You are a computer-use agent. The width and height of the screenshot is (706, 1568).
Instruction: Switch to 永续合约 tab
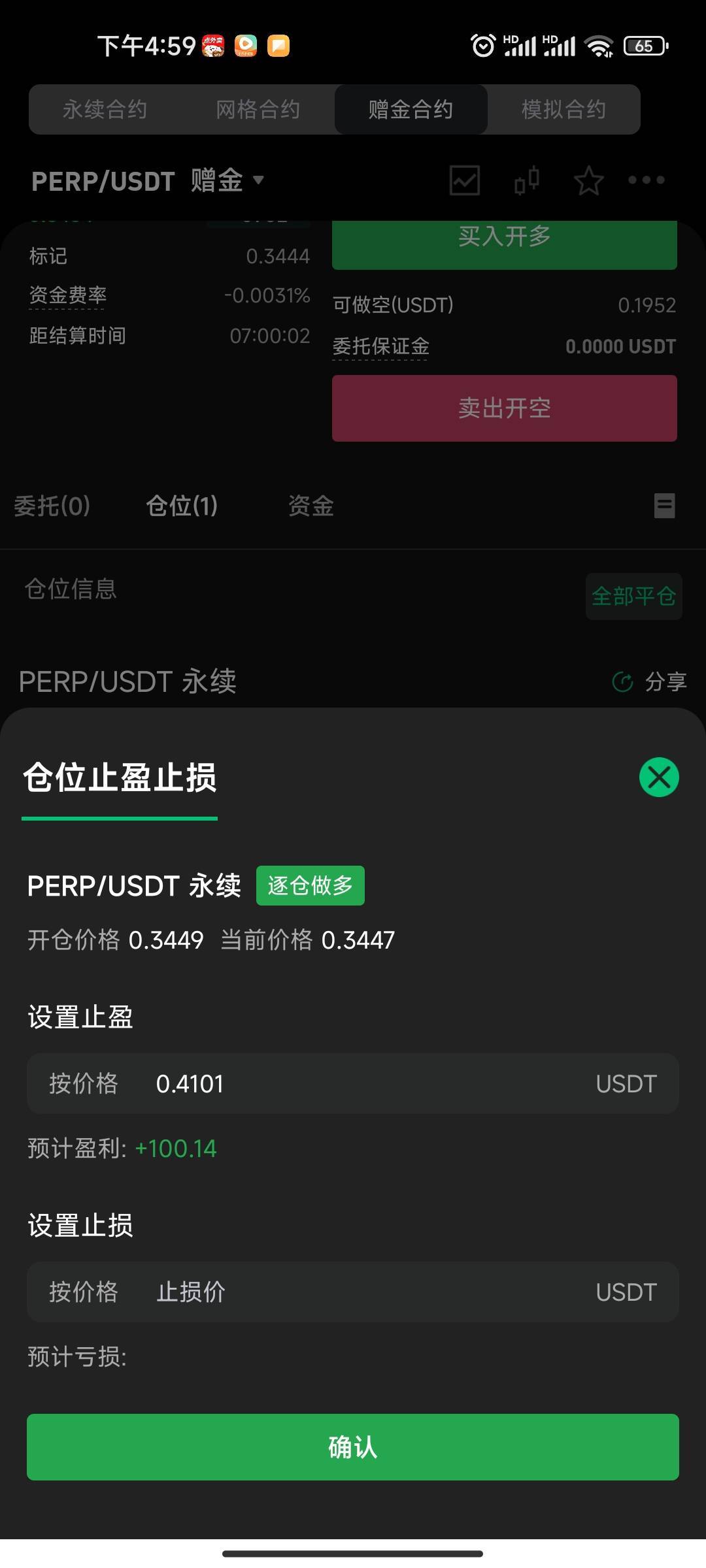105,109
